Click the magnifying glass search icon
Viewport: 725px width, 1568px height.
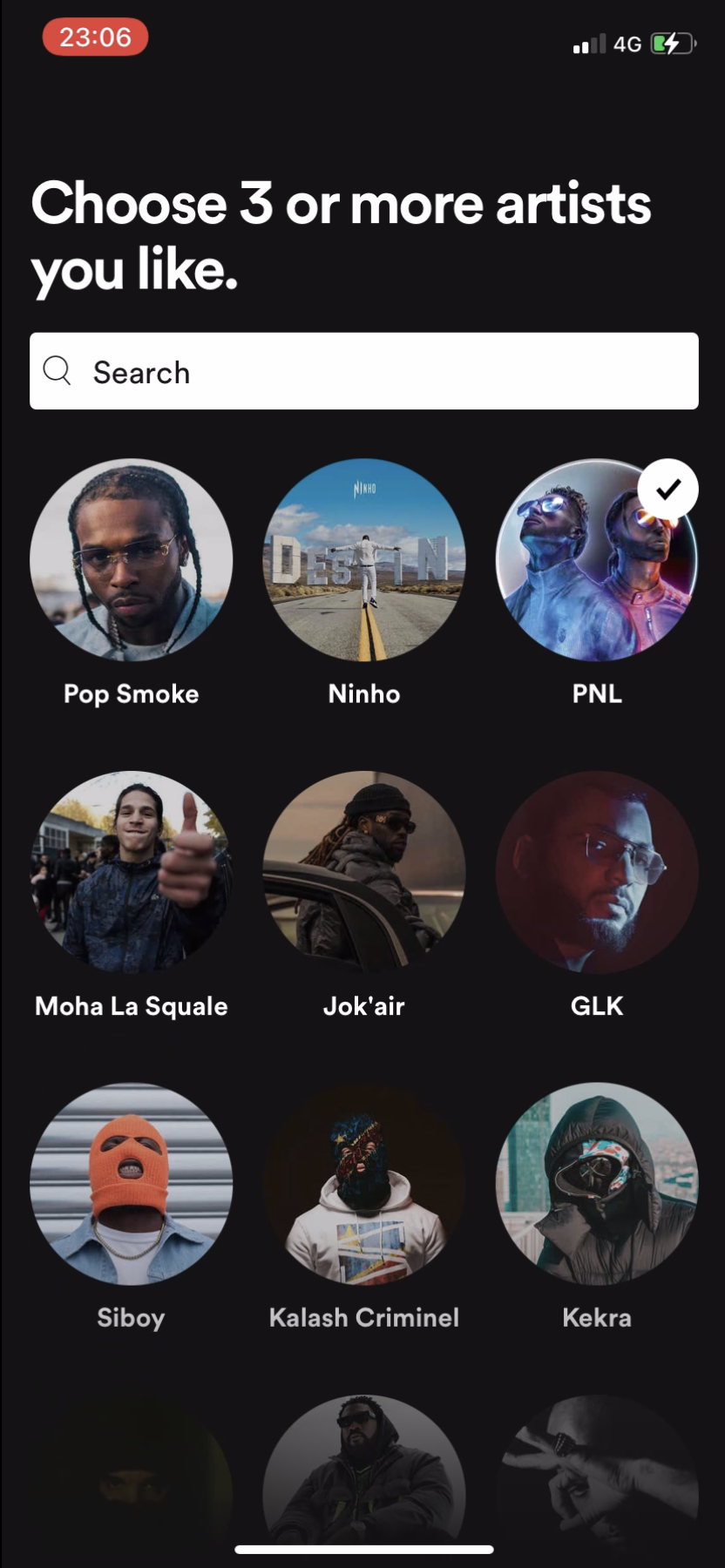[x=56, y=370]
